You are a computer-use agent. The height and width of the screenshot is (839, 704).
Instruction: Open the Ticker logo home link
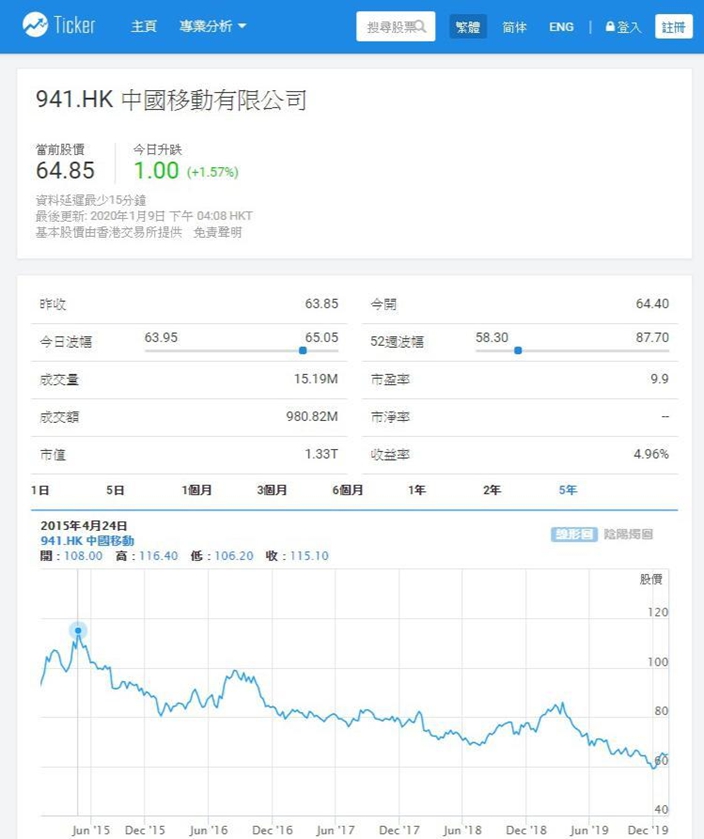pos(59,25)
